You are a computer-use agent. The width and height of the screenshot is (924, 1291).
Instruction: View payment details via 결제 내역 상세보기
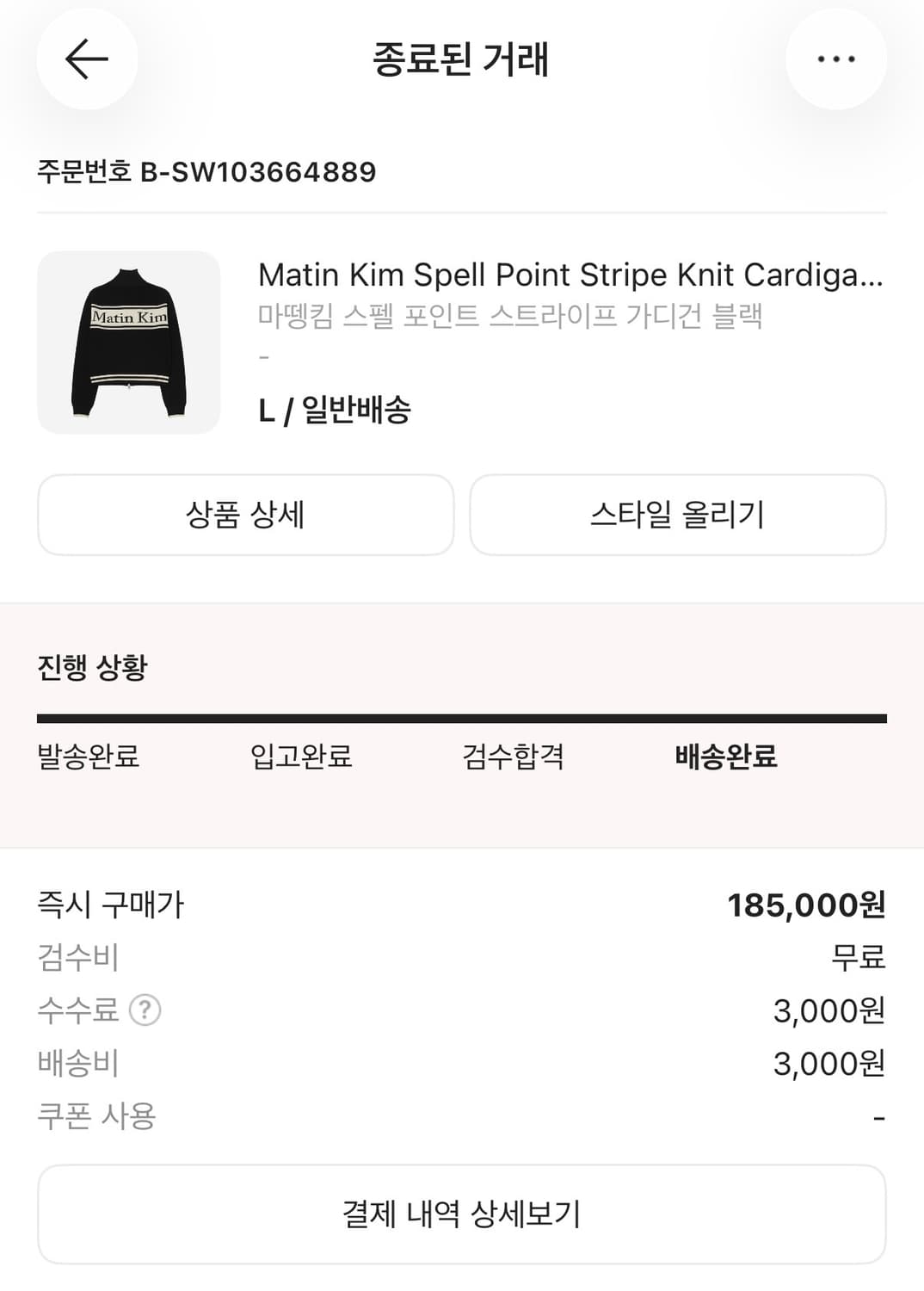(x=461, y=1214)
